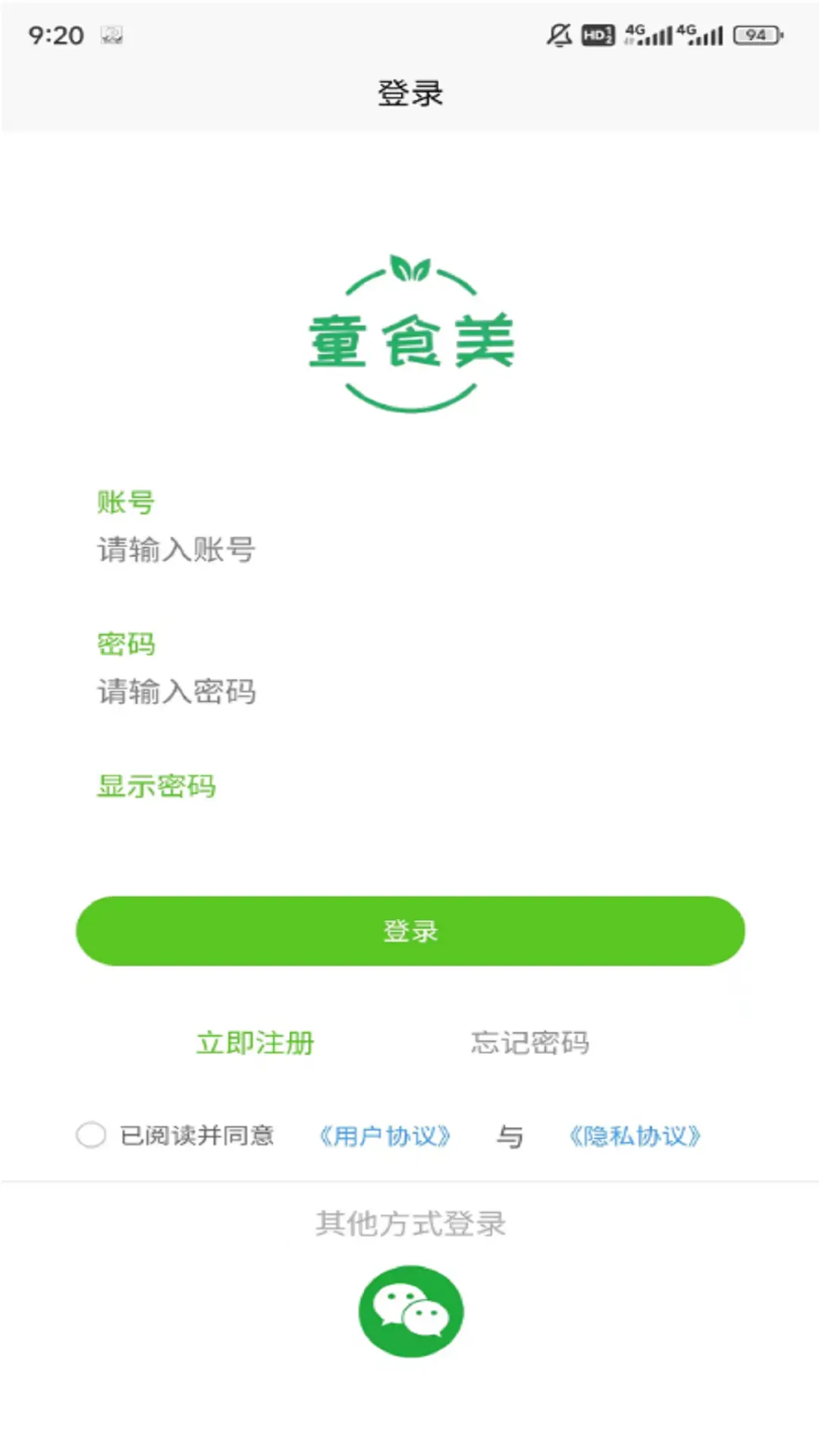Screen dimensions: 819x1456
Task: Open the 《隐私协议》 link
Action: 634,1136
